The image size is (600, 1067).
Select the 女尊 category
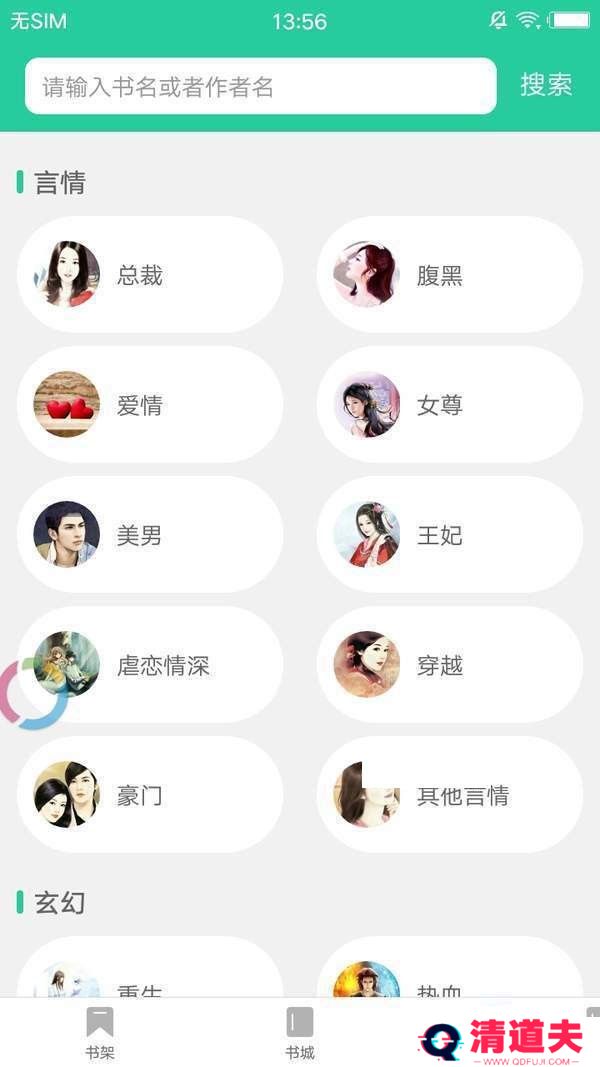click(x=450, y=405)
